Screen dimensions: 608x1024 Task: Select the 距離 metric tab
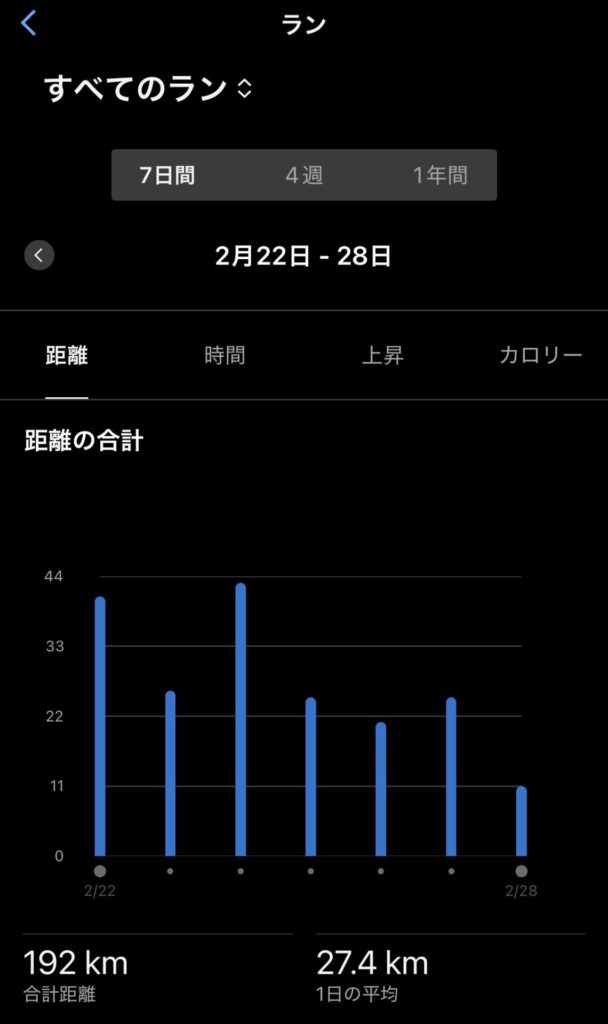pyautogui.click(x=67, y=356)
